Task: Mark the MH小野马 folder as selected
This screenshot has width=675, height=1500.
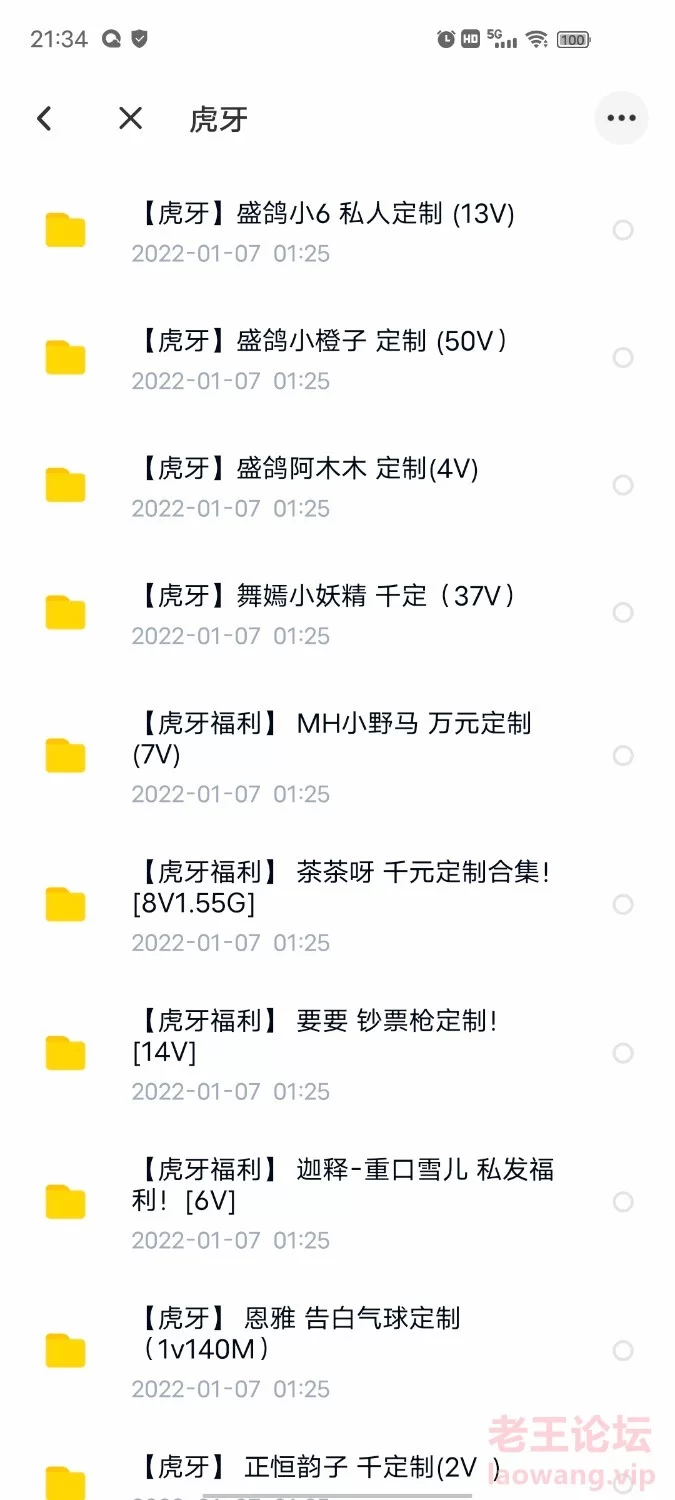Action: [623, 756]
